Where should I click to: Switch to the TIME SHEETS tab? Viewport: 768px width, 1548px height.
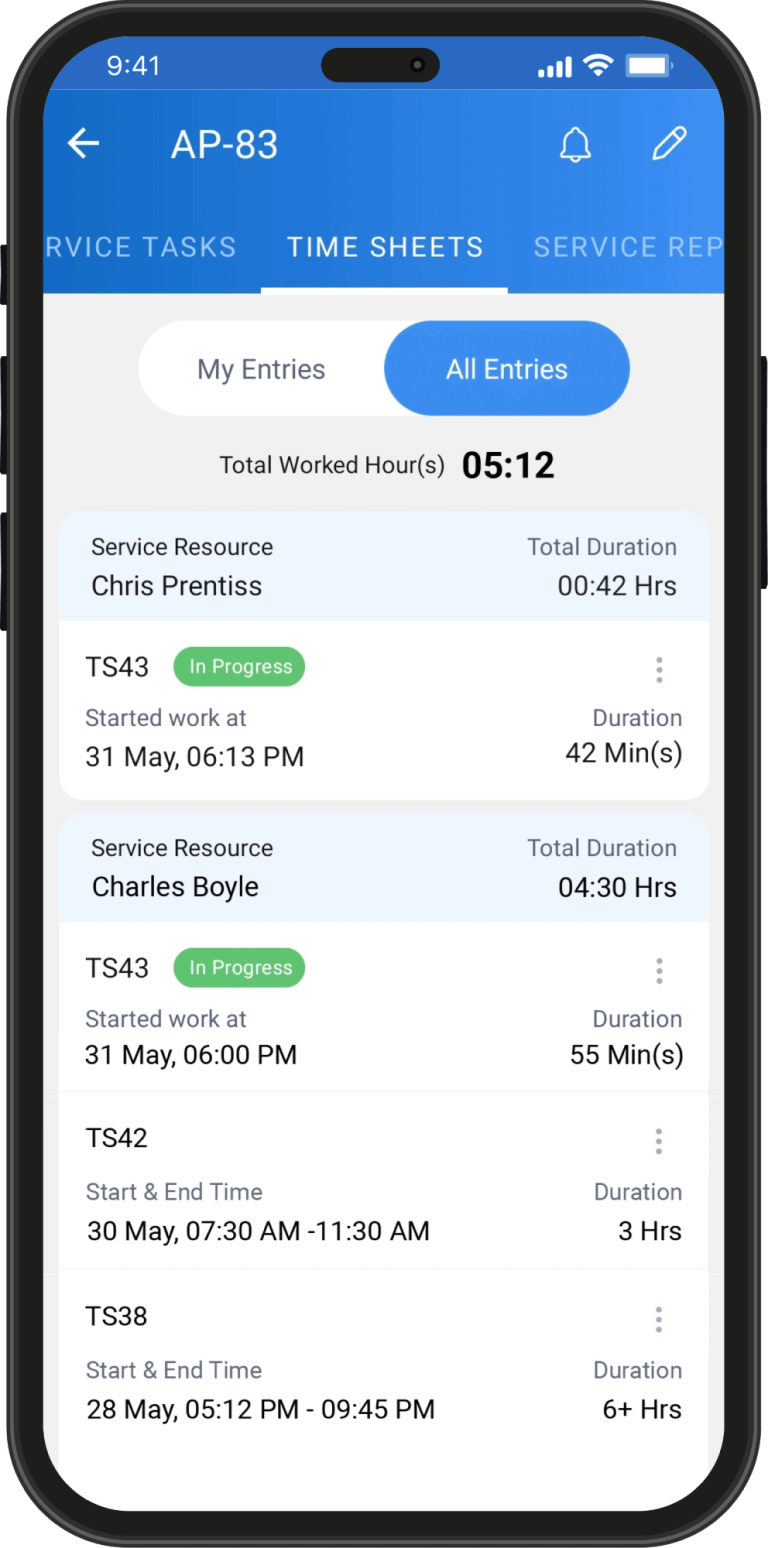384,246
